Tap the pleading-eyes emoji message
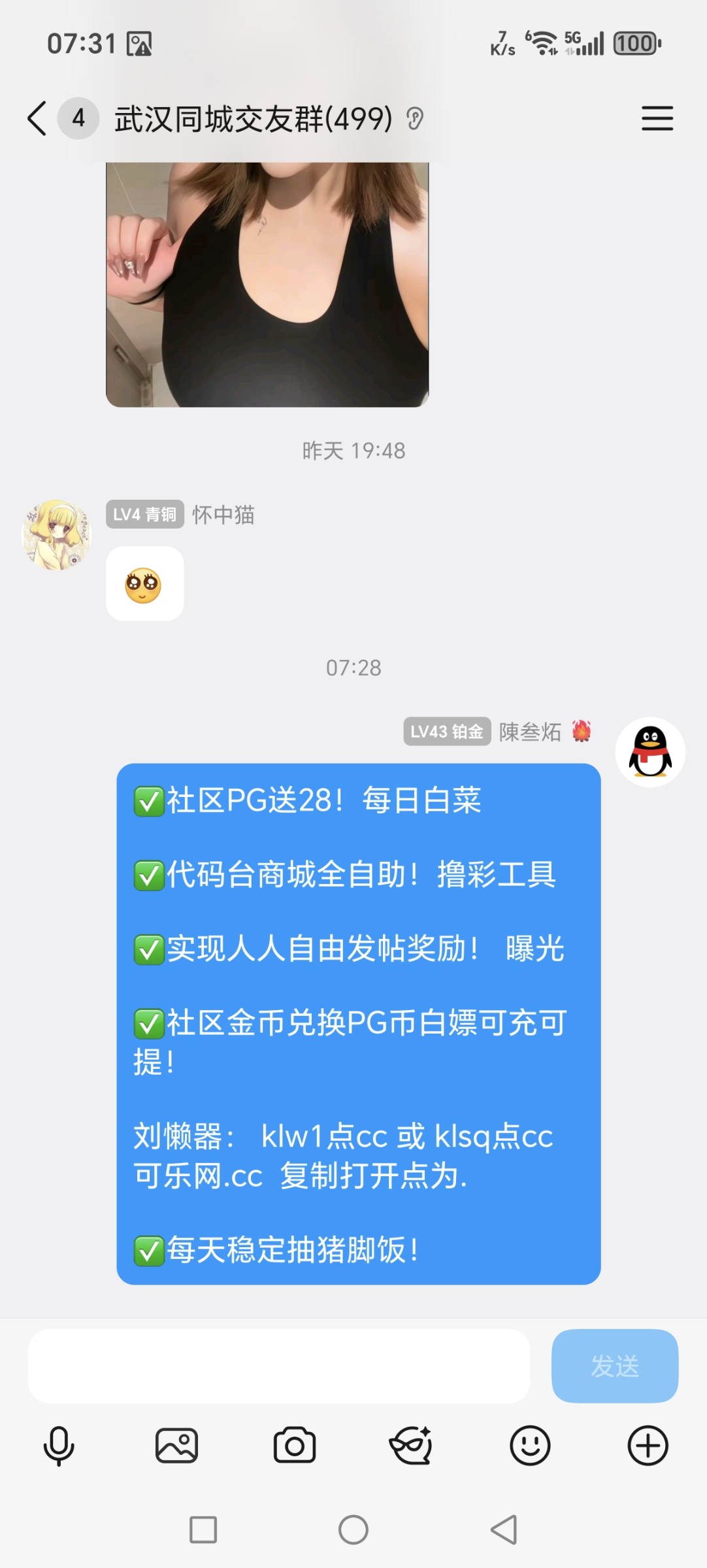The image size is (707, 1568). tap(144, 583)
